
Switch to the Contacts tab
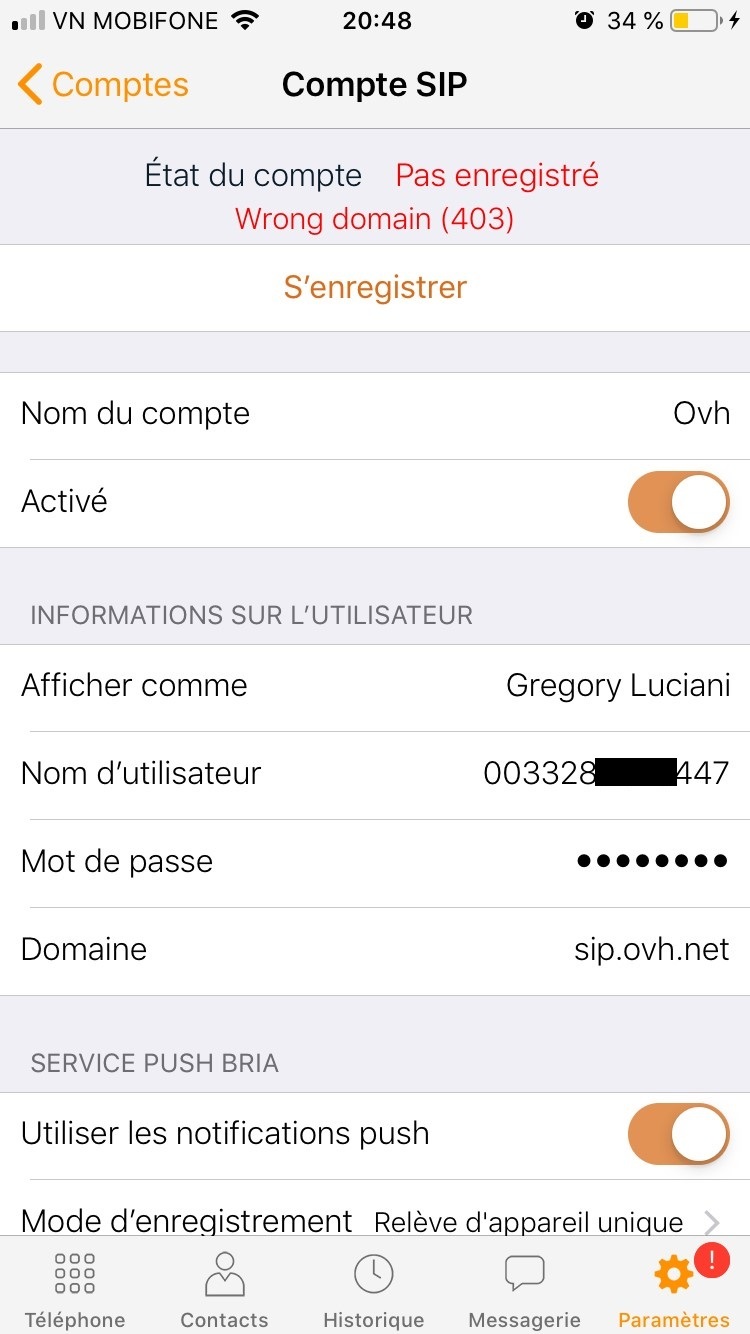224,1288
